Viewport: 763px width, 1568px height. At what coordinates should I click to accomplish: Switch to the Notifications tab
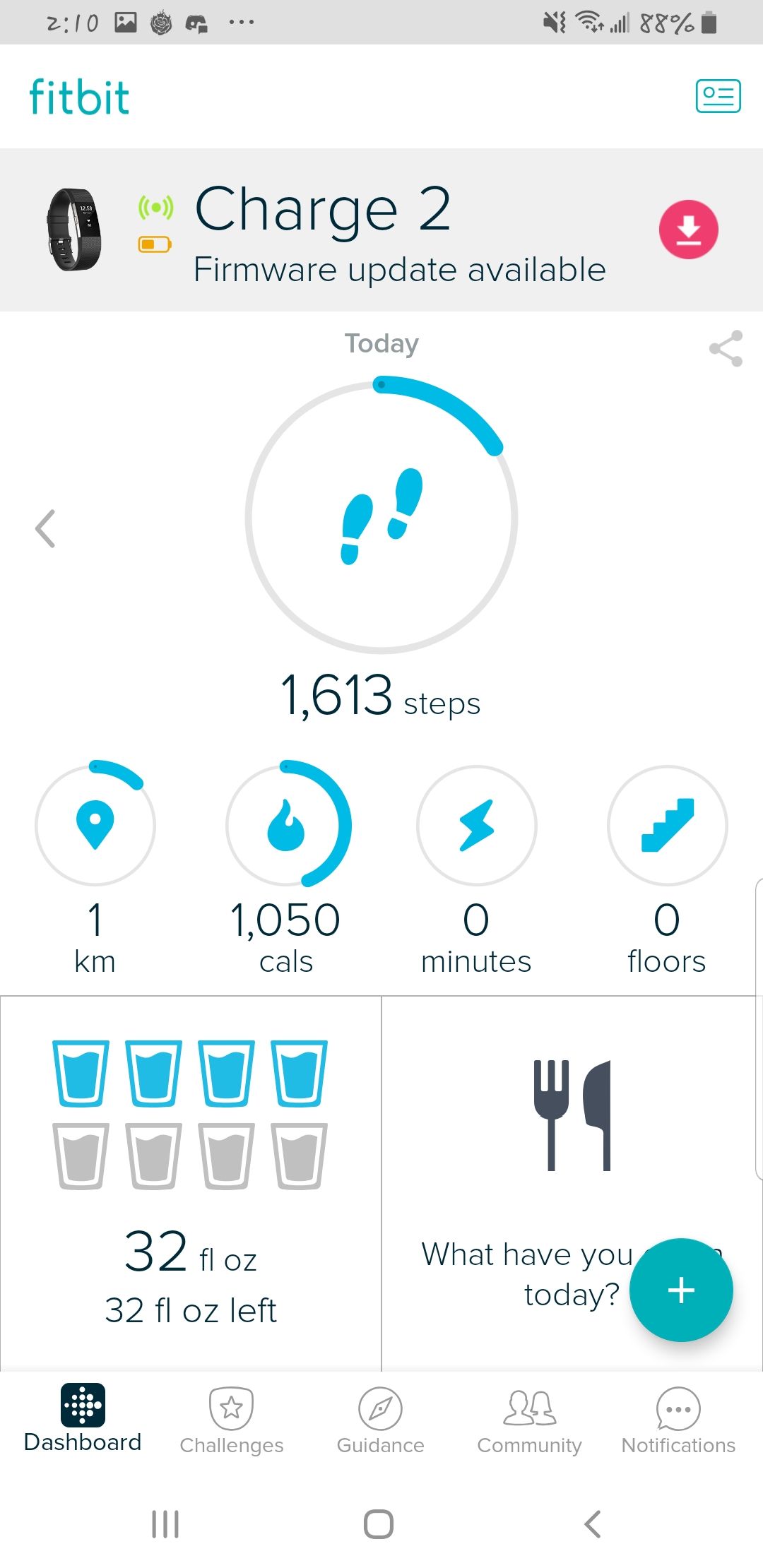(x=678, y=1420)
